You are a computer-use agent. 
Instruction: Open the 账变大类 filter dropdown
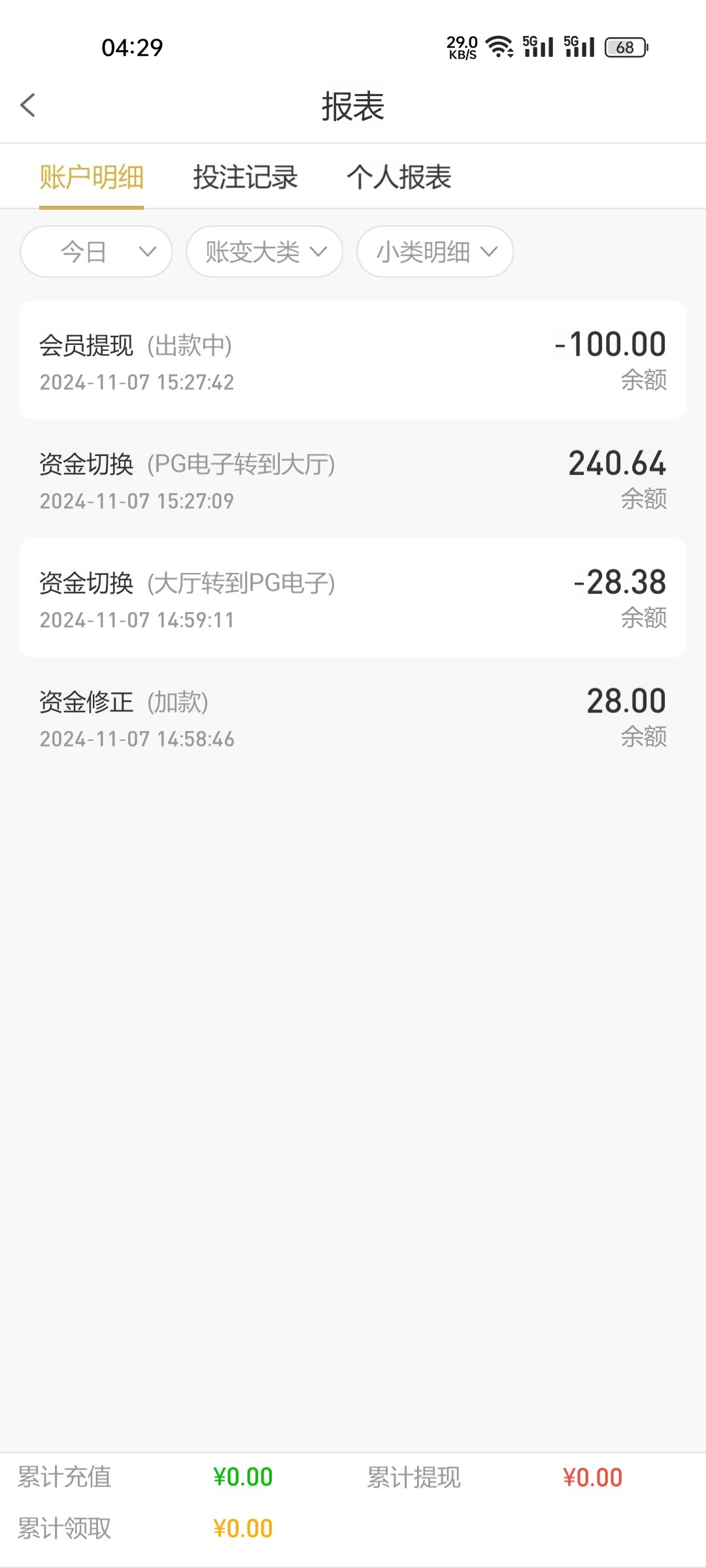(265, 252)
